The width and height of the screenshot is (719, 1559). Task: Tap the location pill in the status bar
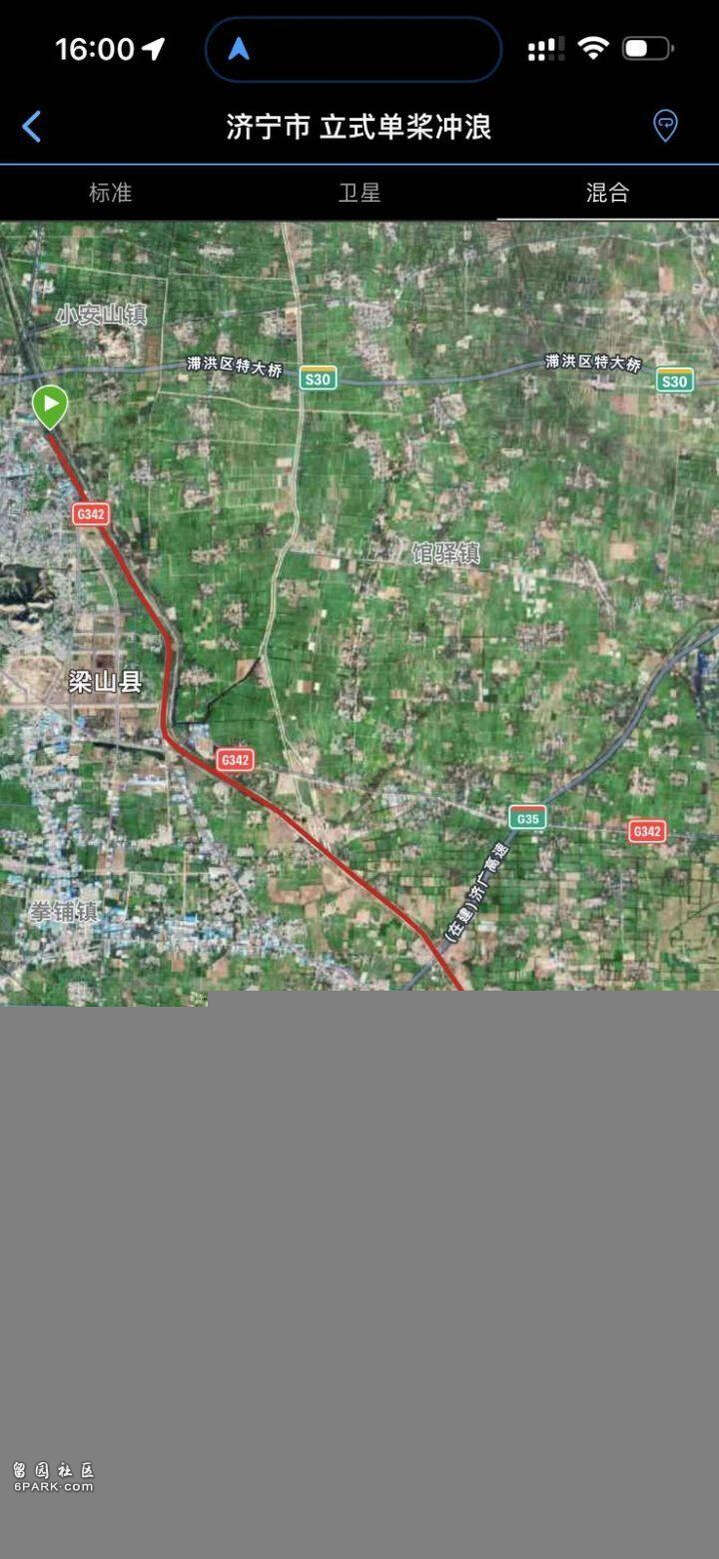point(353,49)
